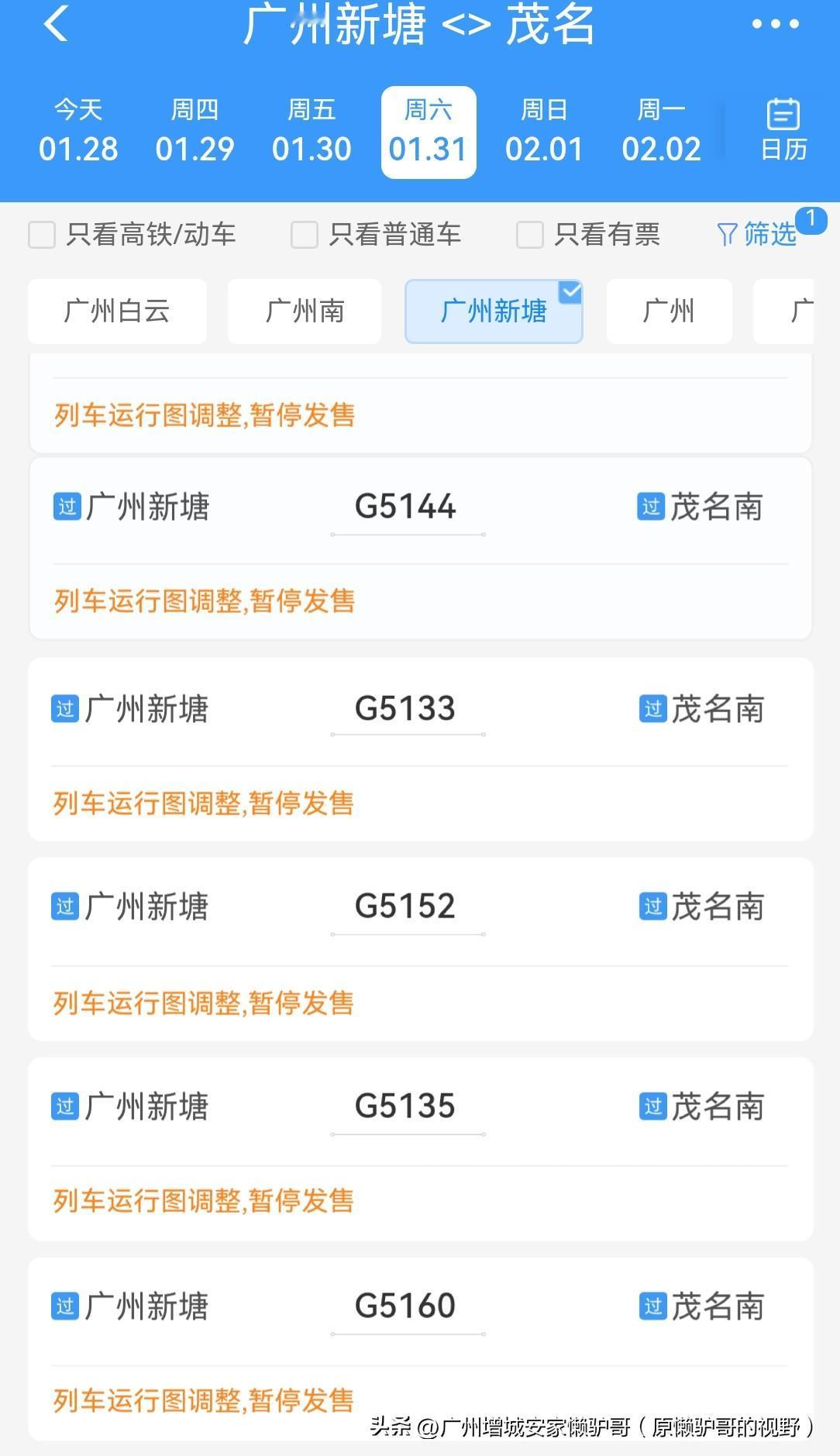Check 只看普通车 filter
Image resolution: width=840 pixels, height=1456 pixels.
(376, 234)
